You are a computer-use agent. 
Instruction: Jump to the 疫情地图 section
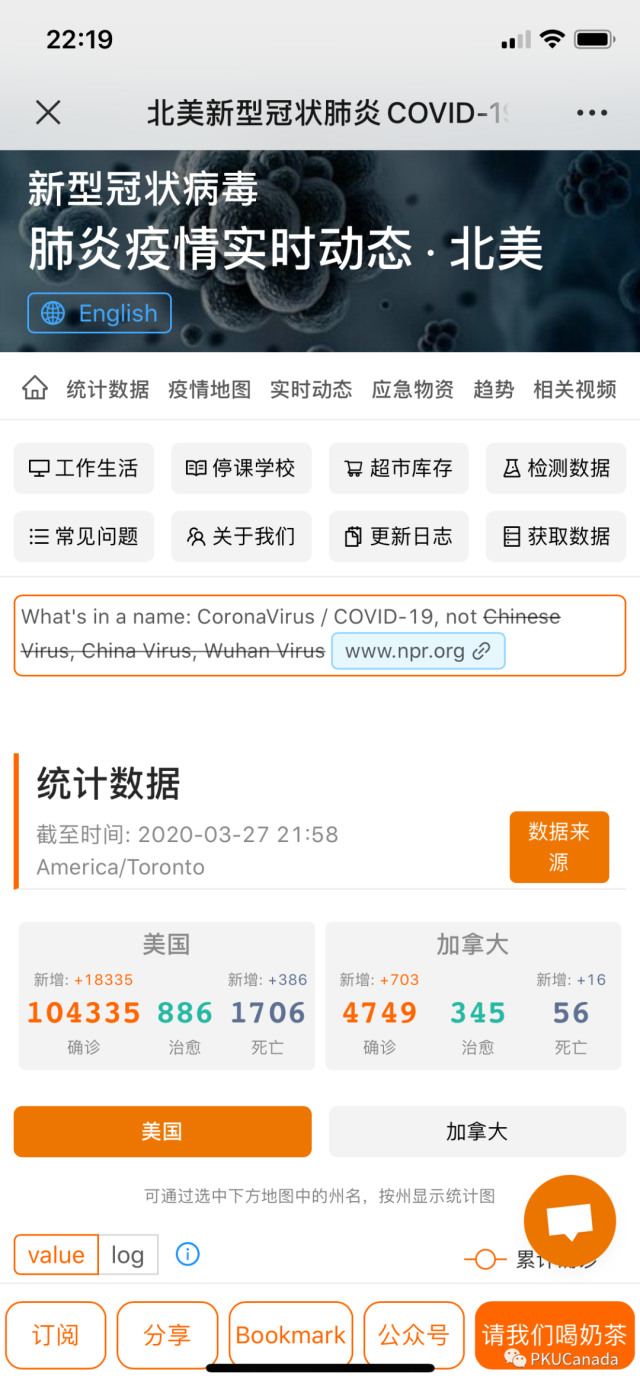point(209,389)
